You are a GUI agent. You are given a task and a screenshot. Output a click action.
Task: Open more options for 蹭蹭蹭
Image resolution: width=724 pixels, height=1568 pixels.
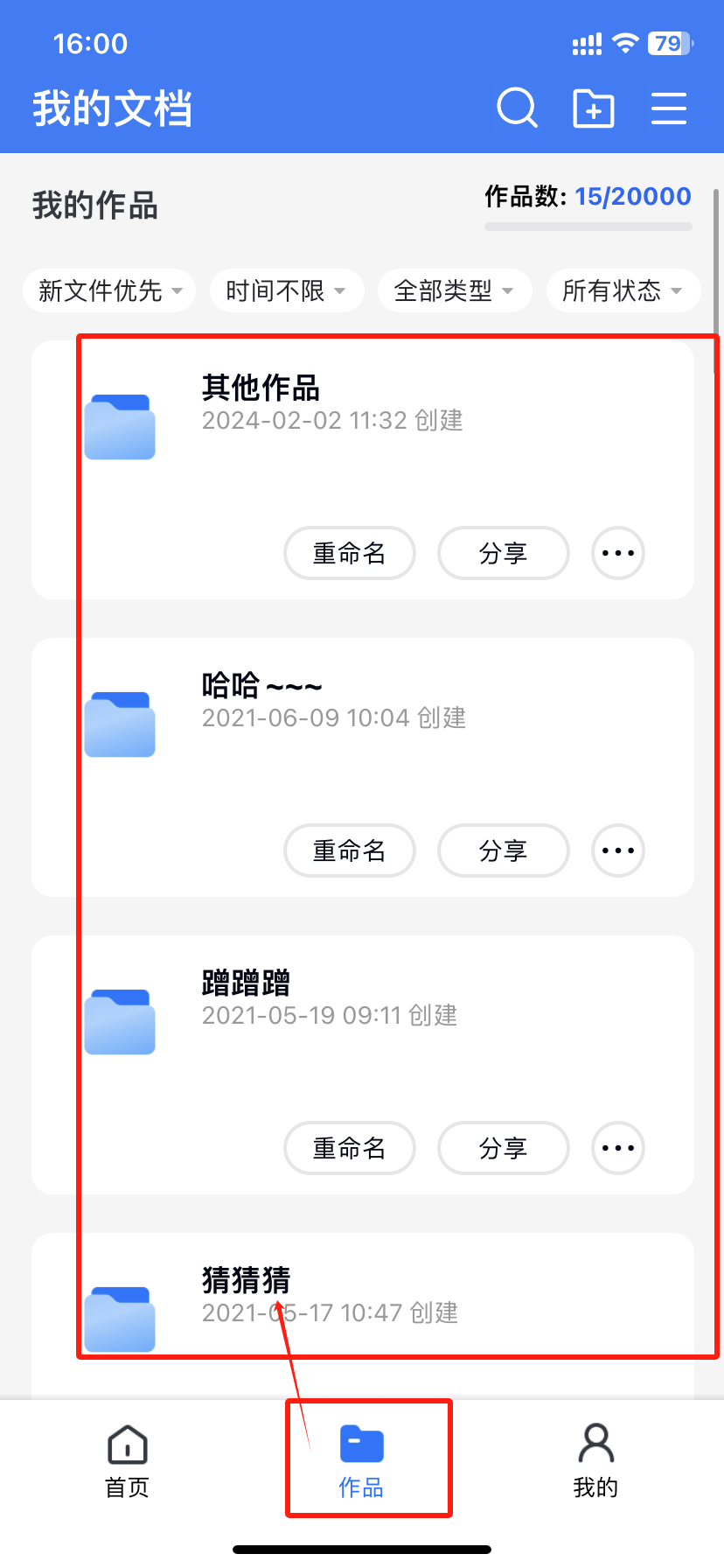click(x=618, y=1148)
